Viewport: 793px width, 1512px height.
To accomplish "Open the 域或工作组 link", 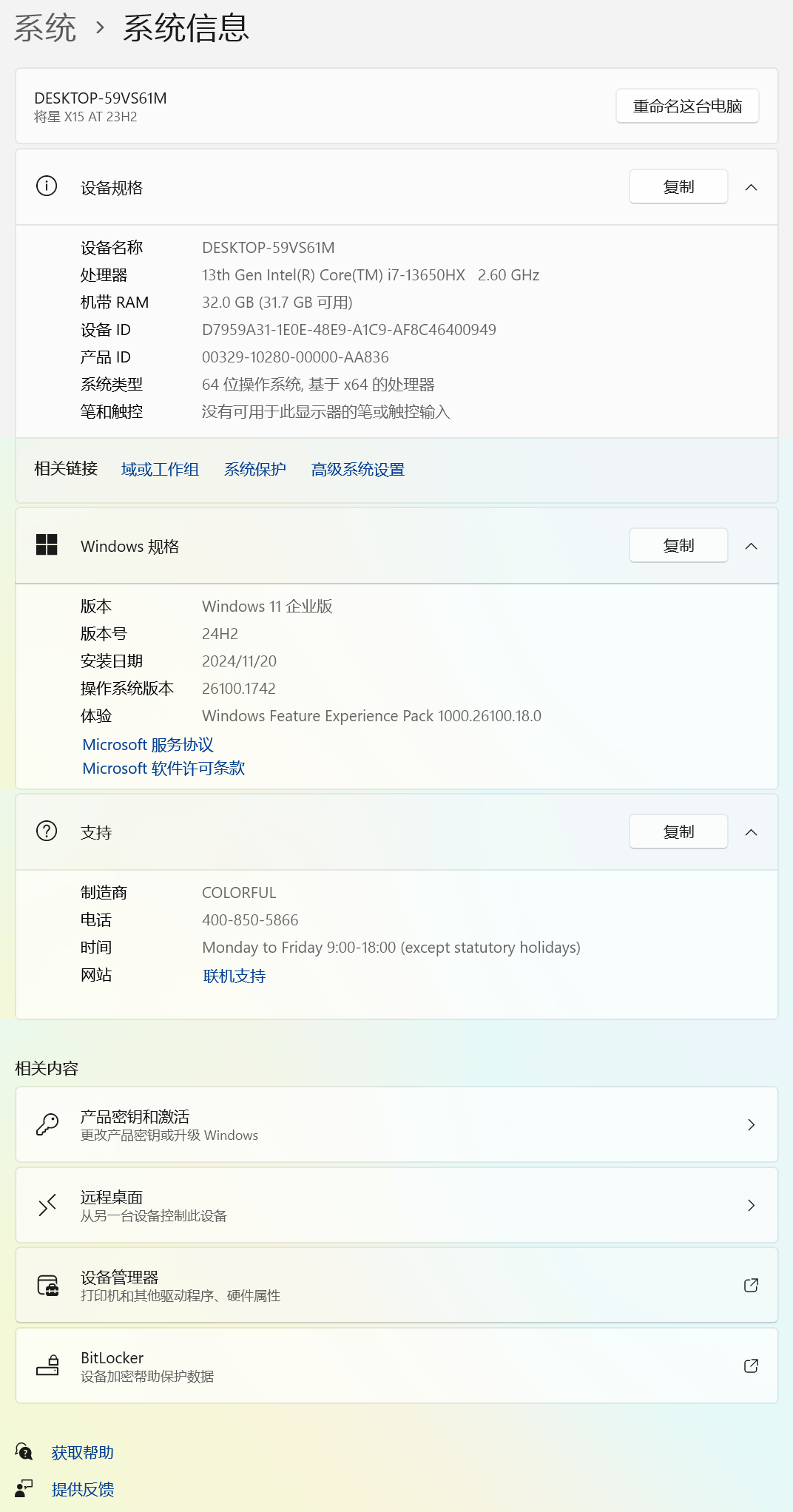I will [160, 470].
